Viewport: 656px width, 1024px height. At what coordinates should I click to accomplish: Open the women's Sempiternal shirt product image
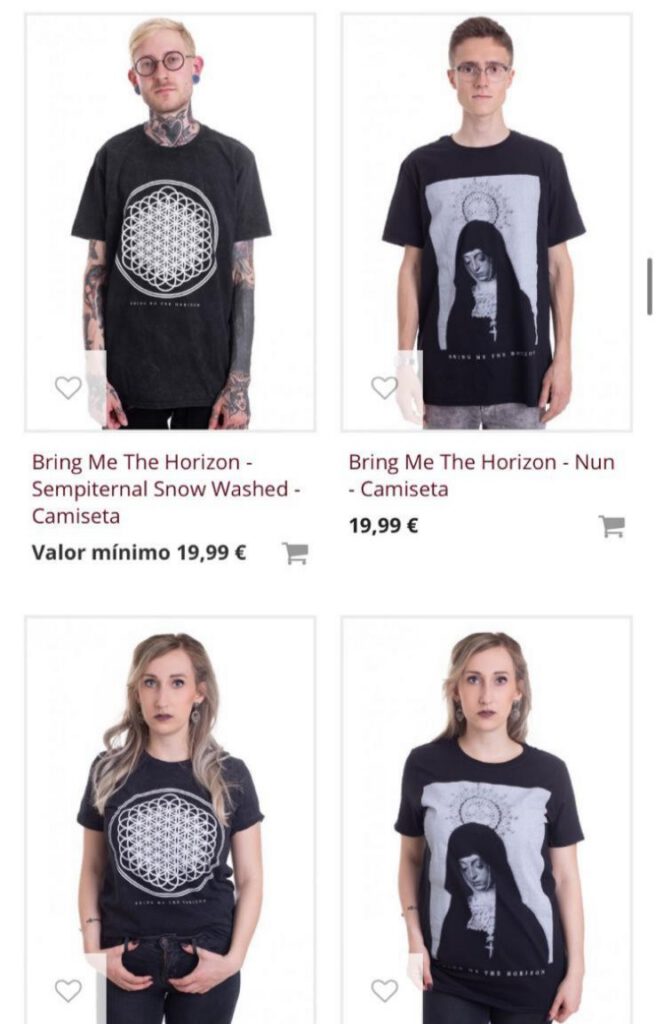coord(170,820)
